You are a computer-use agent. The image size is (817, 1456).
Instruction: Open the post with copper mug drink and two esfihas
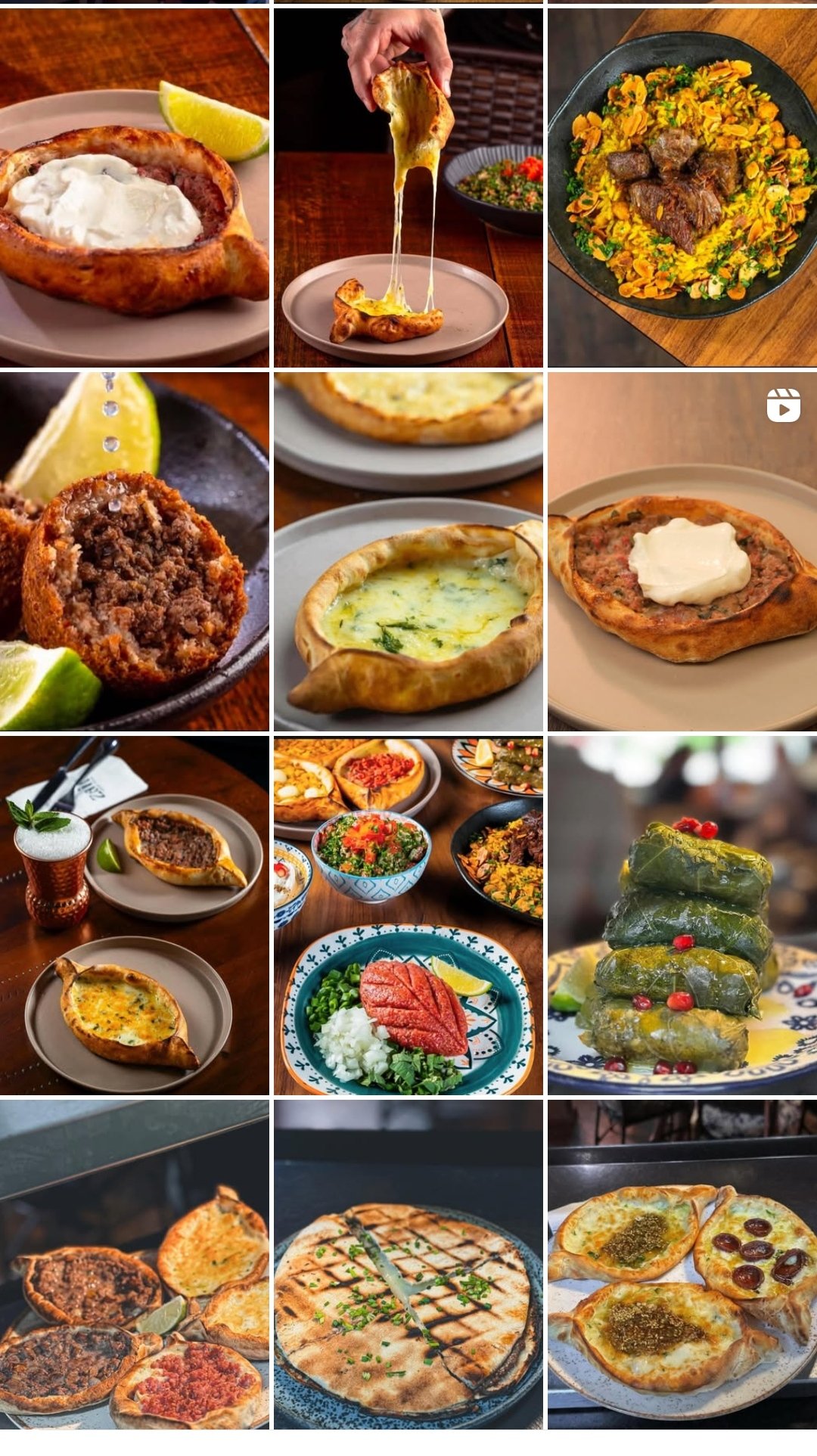click(134, 916)
